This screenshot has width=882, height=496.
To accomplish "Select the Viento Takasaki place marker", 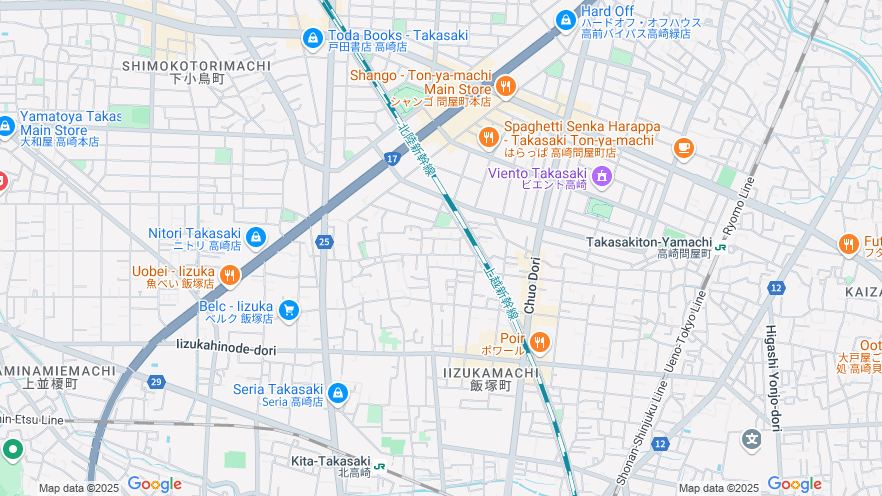I will pyautogui.click(x=602, y=177).
